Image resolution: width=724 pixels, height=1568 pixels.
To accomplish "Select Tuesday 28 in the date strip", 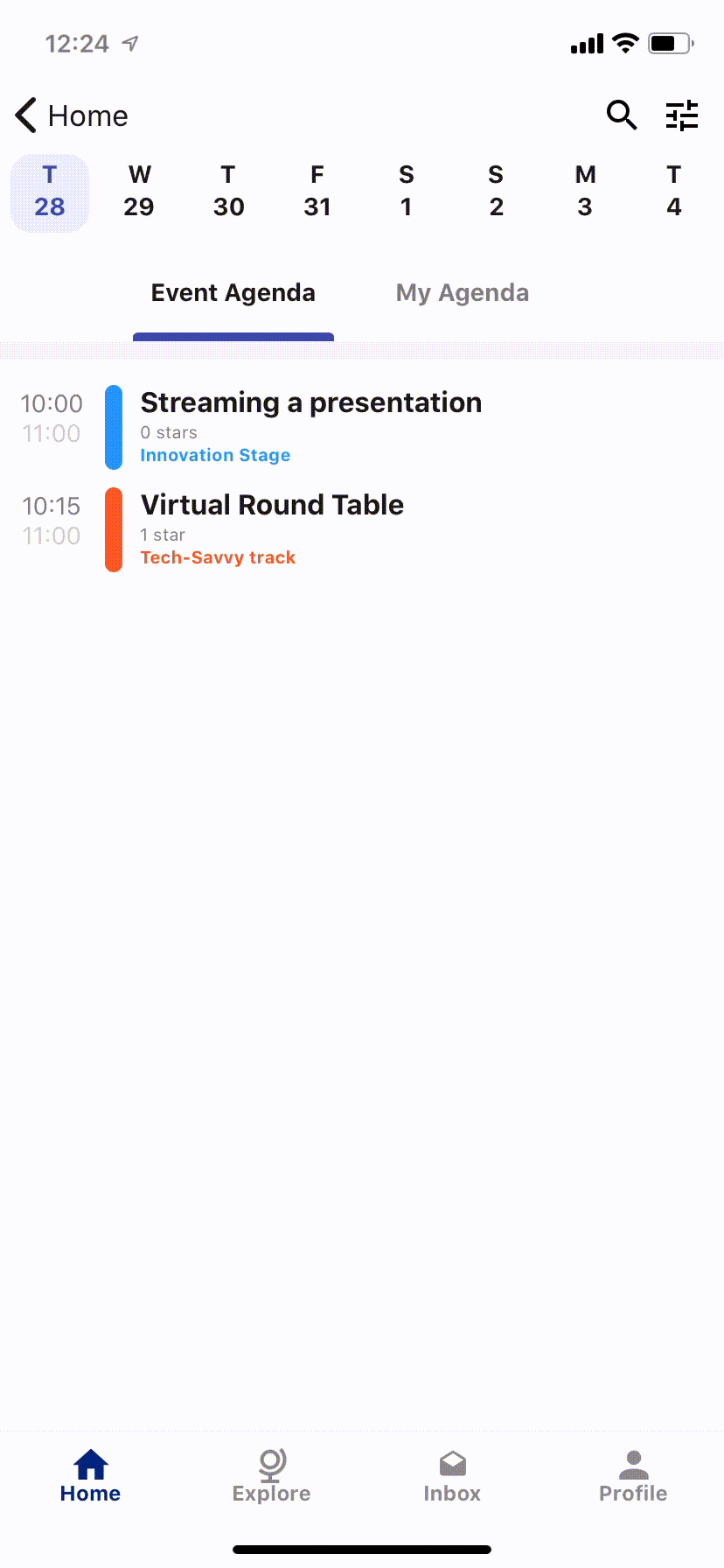I will [x=50, y=192].
